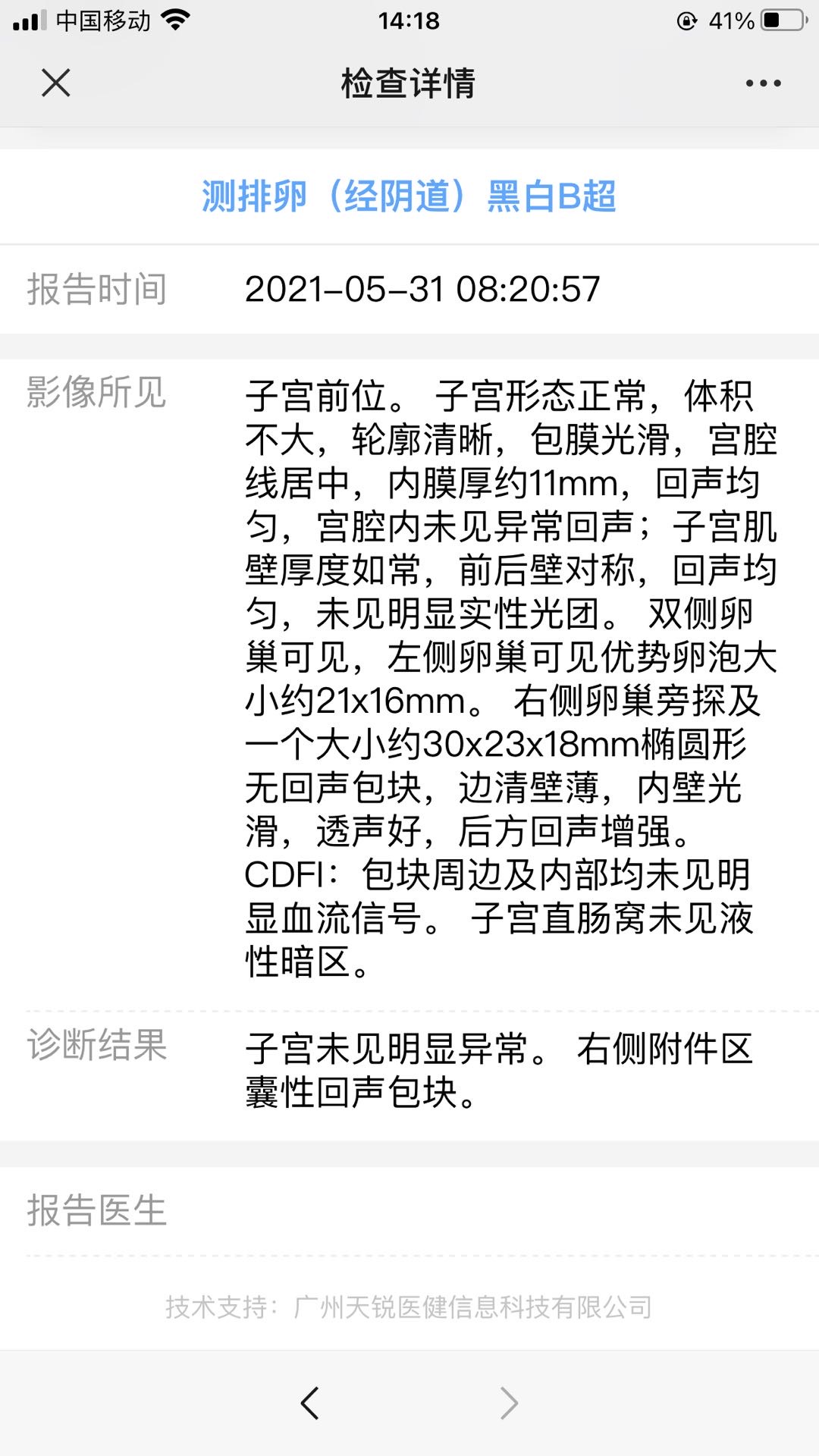Viewport: 819px width, 1456px height.
Task: Tap the 检查详情 title bar
Action: pos(409,85)
